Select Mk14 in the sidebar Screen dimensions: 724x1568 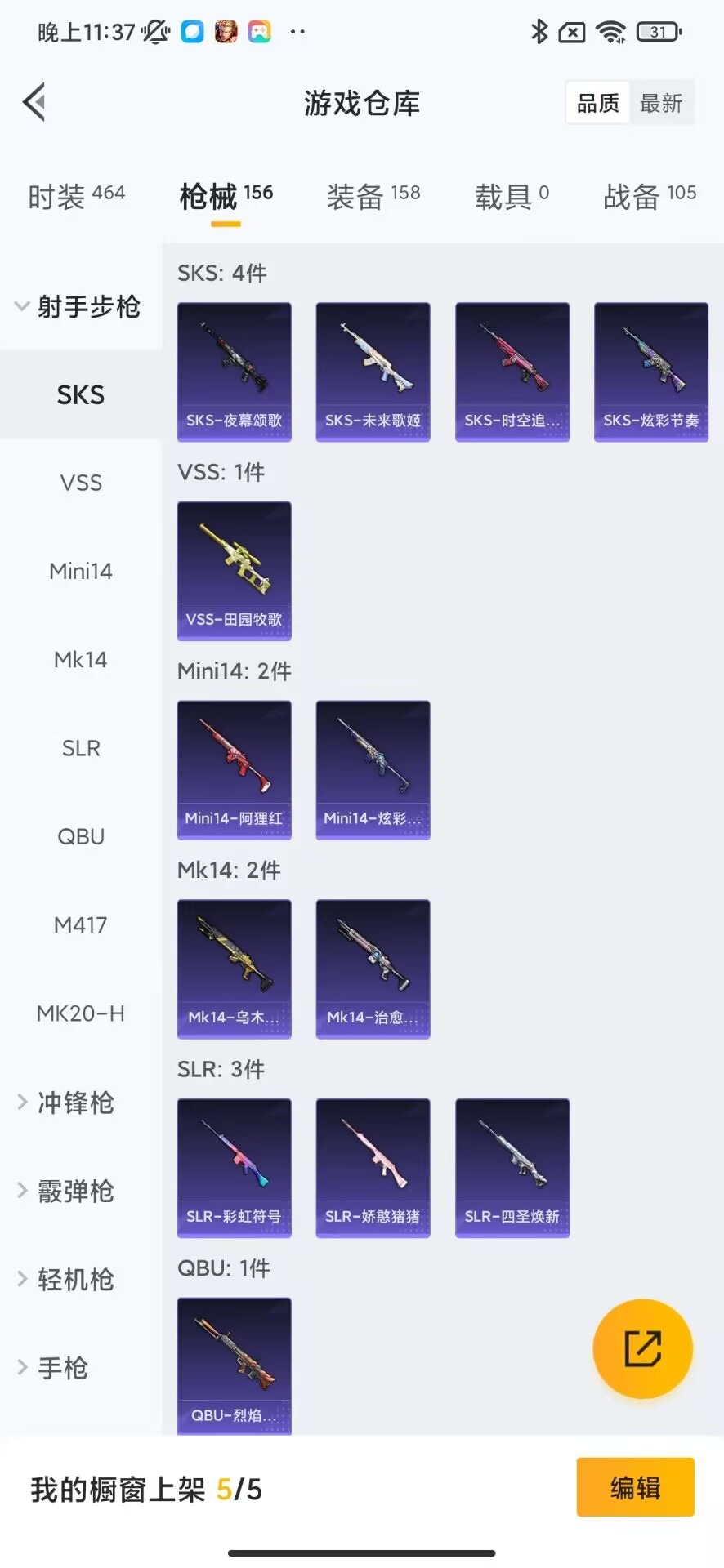(81, 660)
